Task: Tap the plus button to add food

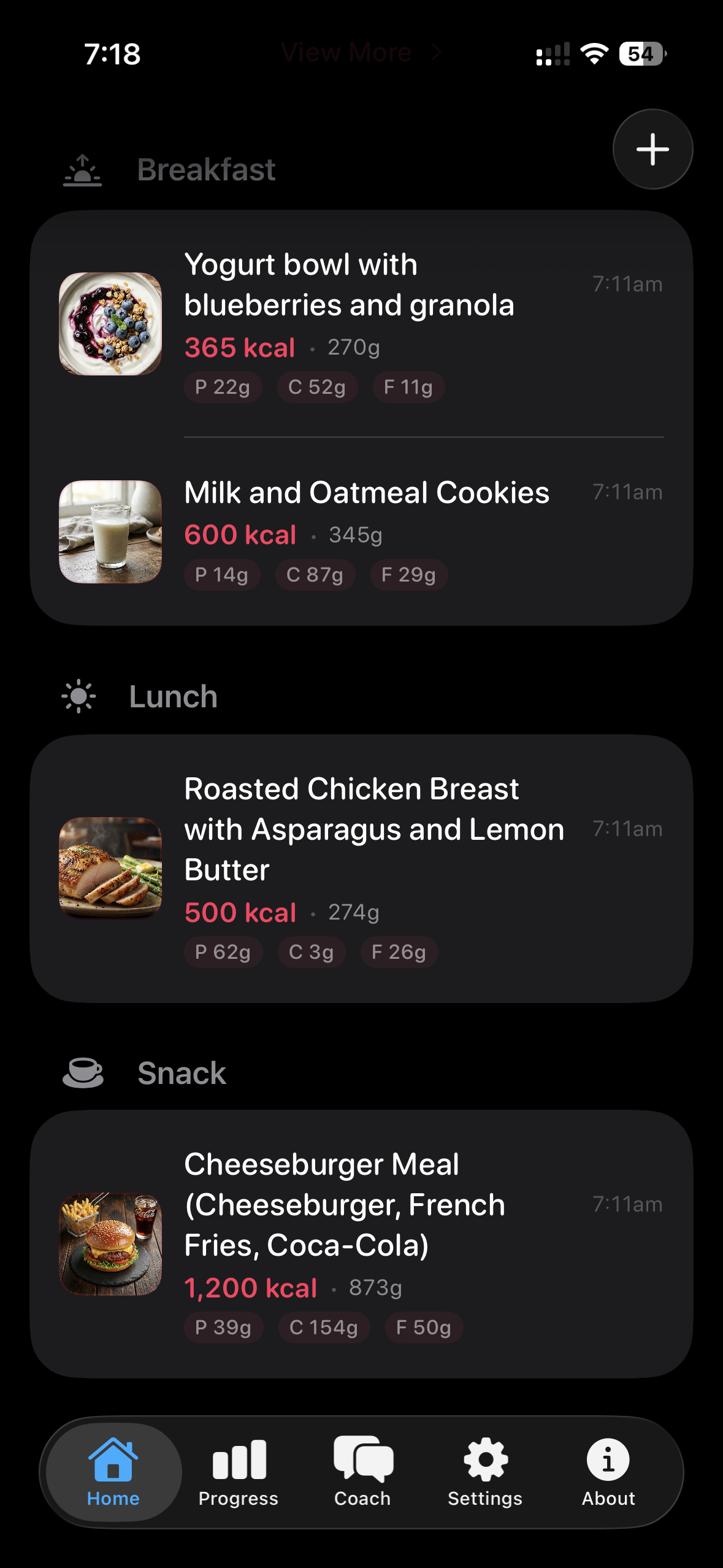Action: tap(652, 149)
